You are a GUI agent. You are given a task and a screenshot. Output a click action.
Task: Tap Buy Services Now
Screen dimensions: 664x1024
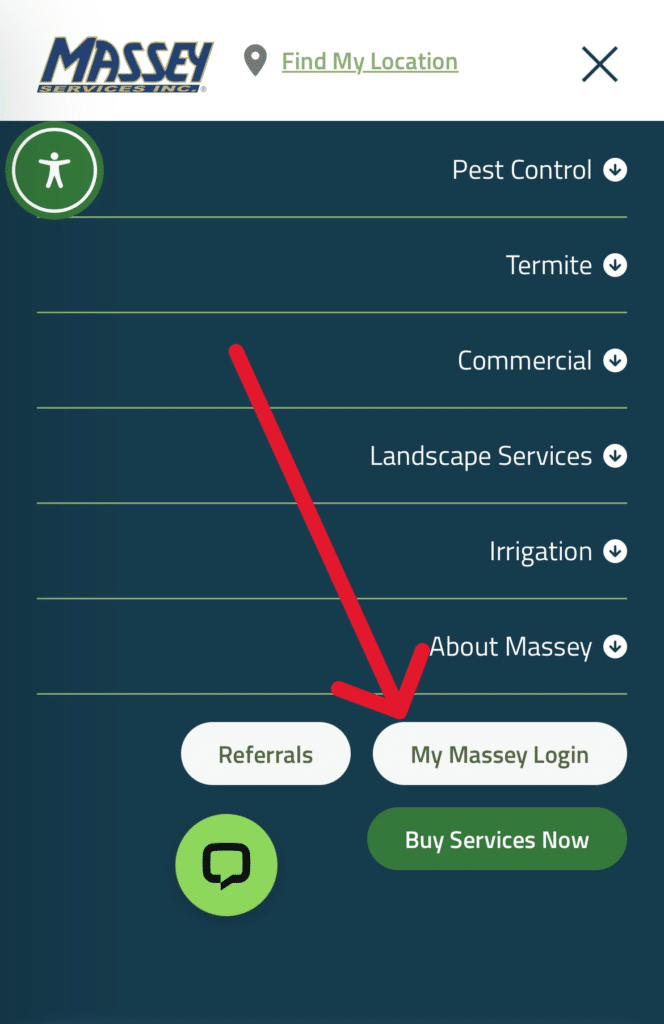coord(497,840)
